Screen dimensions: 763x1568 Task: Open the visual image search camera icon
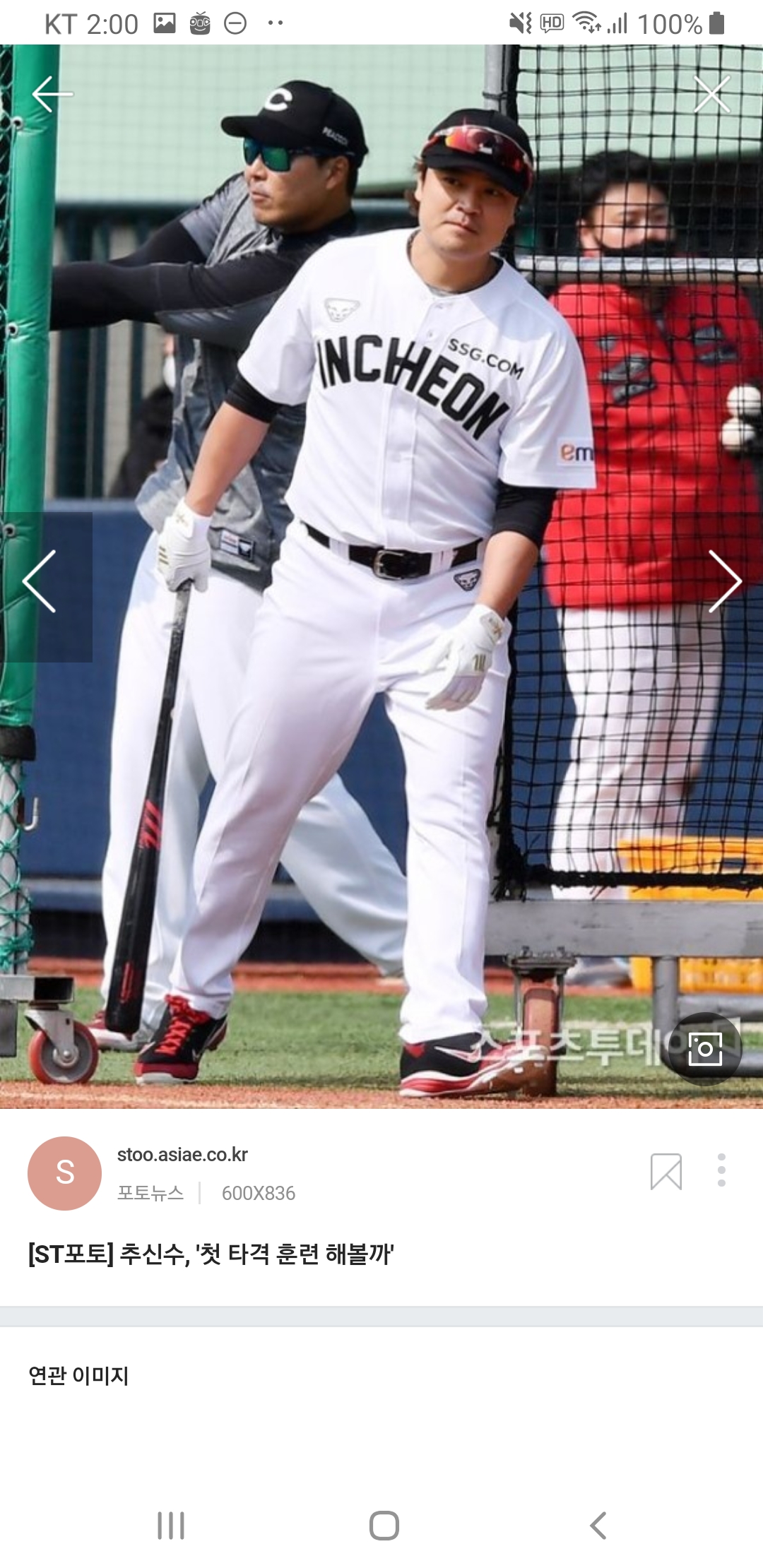point(704,1049)
